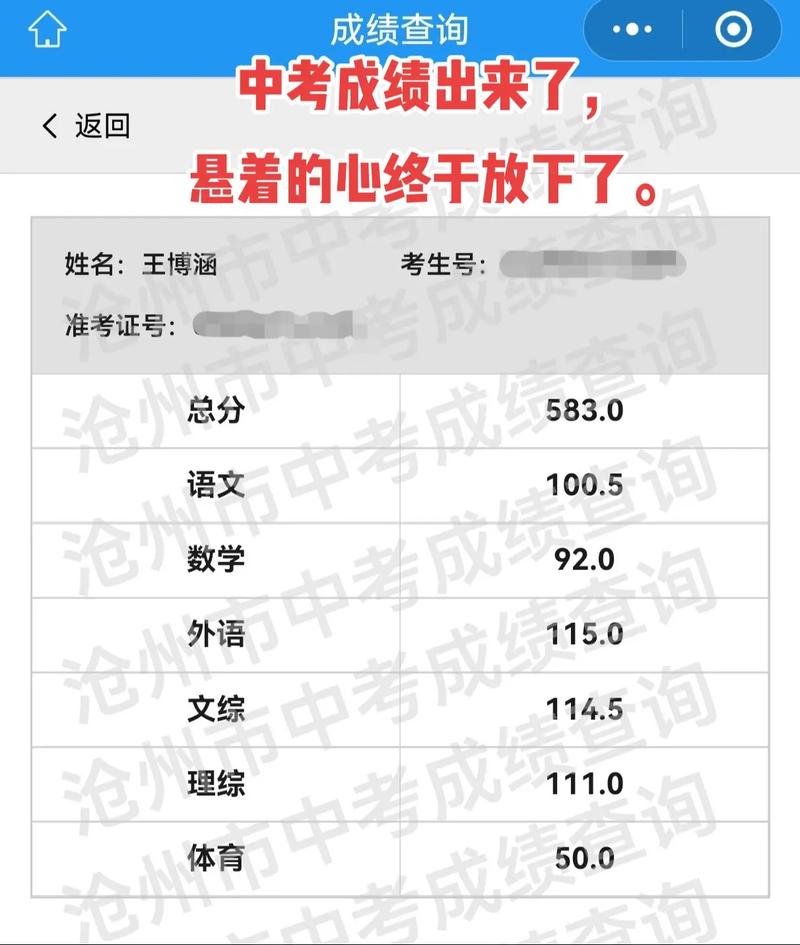The height and width of the screenshot is (945, 800).
Task: Select the 成绩查询 page title
Action: click(400, 27)
